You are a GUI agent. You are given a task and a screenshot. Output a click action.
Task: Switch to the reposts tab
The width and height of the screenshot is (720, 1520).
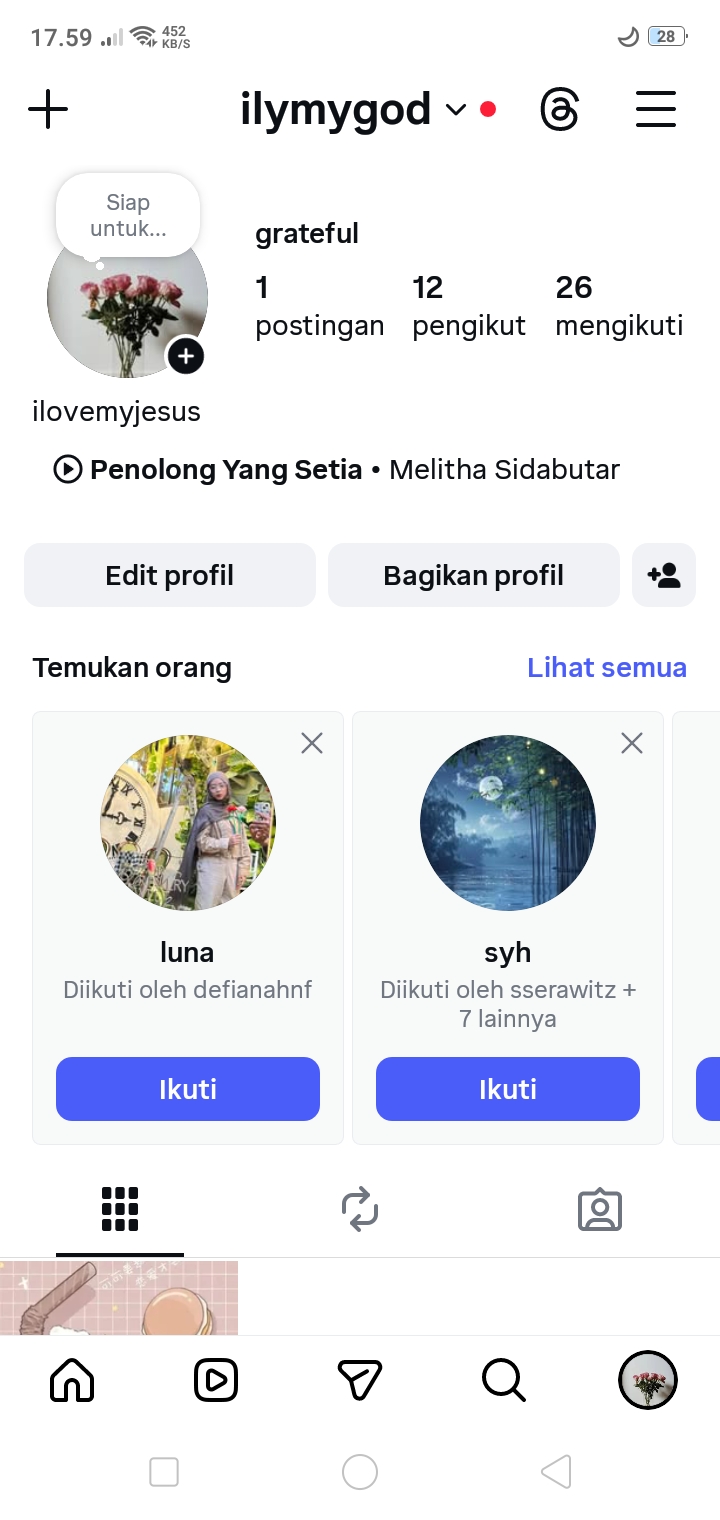coord(360,1209)
